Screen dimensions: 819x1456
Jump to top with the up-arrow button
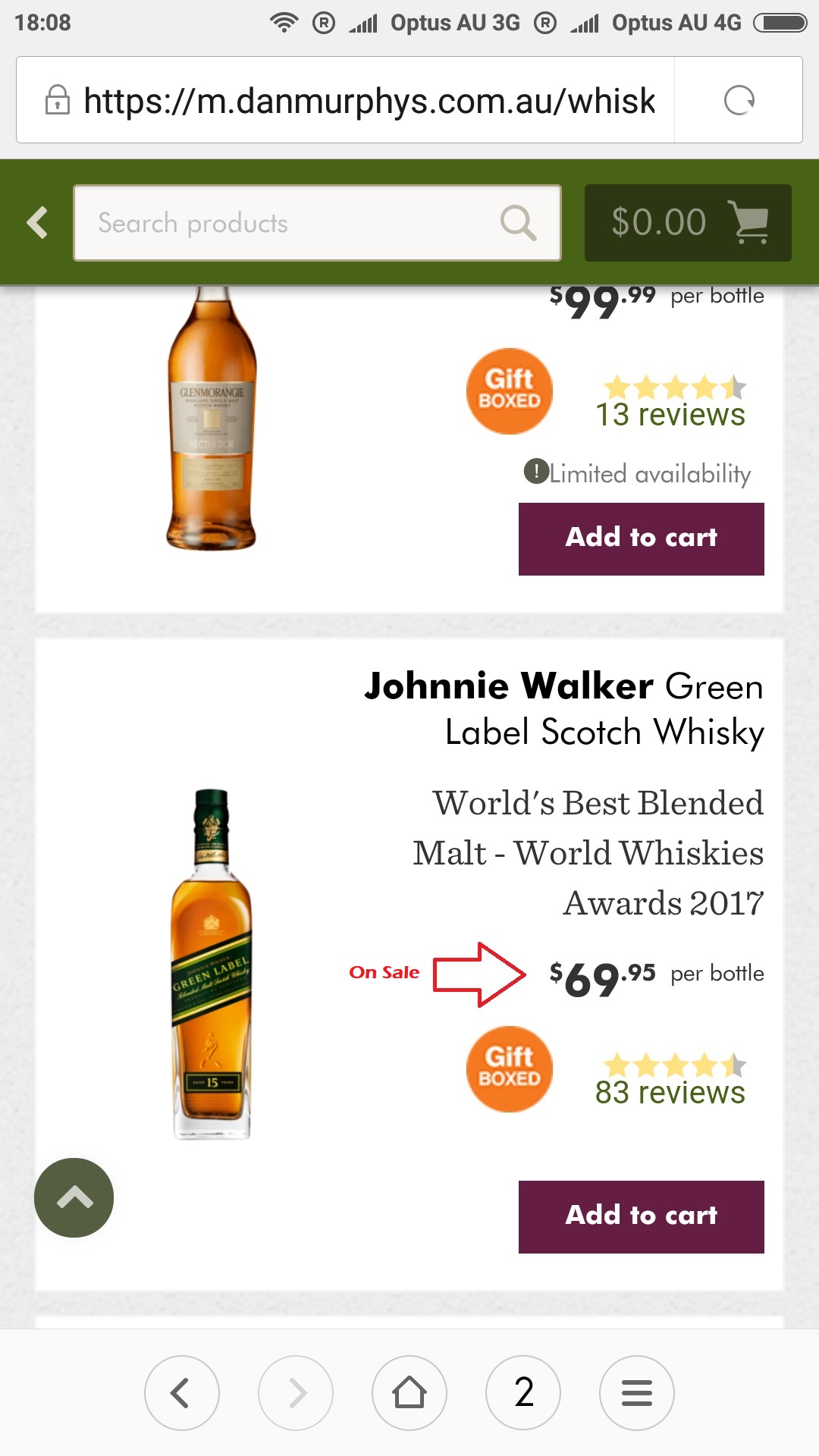pos(74,1197)
